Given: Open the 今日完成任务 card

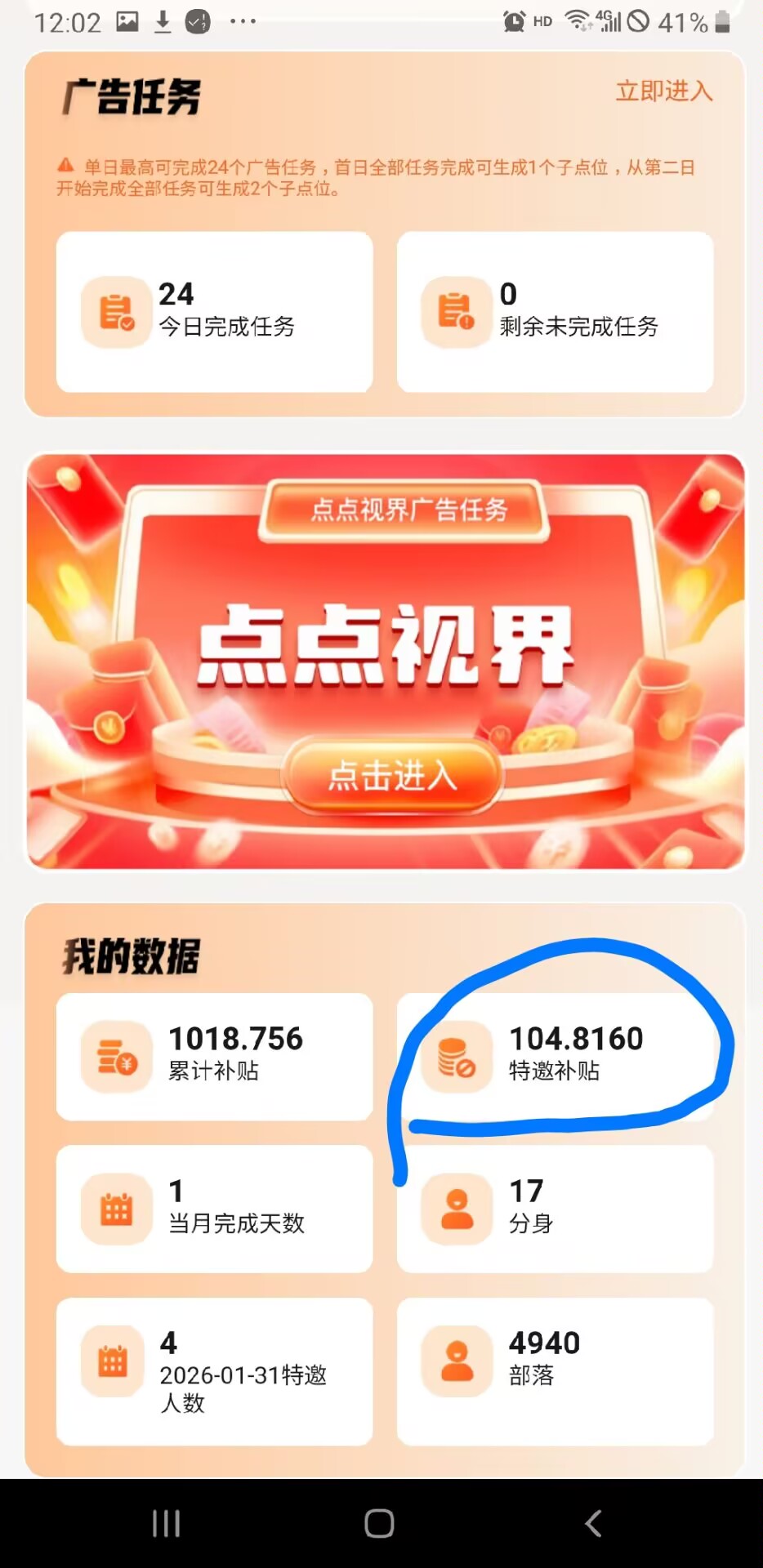Looking at the screenshot, I should pyautogui.click(x=214, y=312).
